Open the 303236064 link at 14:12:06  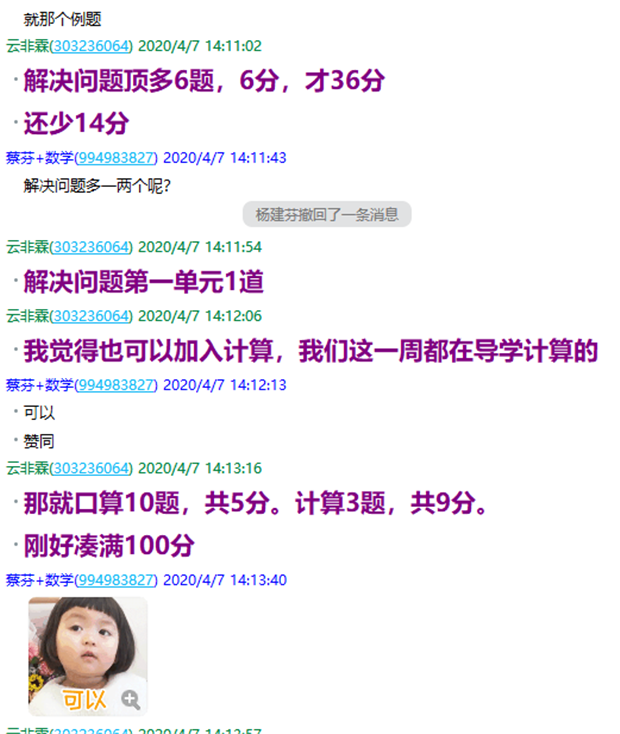click(x=91, y=316)
